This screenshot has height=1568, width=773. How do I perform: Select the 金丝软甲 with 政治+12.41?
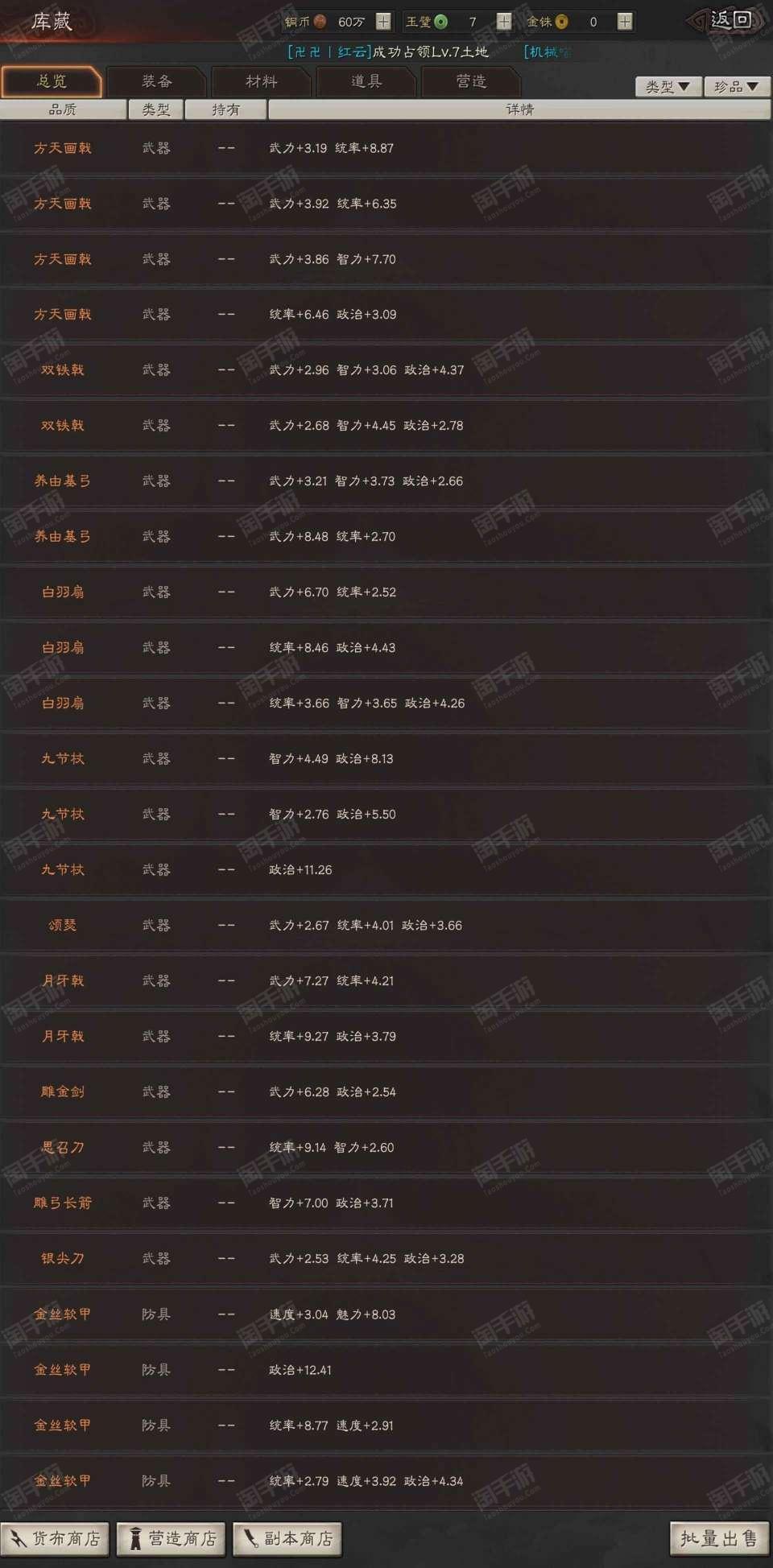386,1369
